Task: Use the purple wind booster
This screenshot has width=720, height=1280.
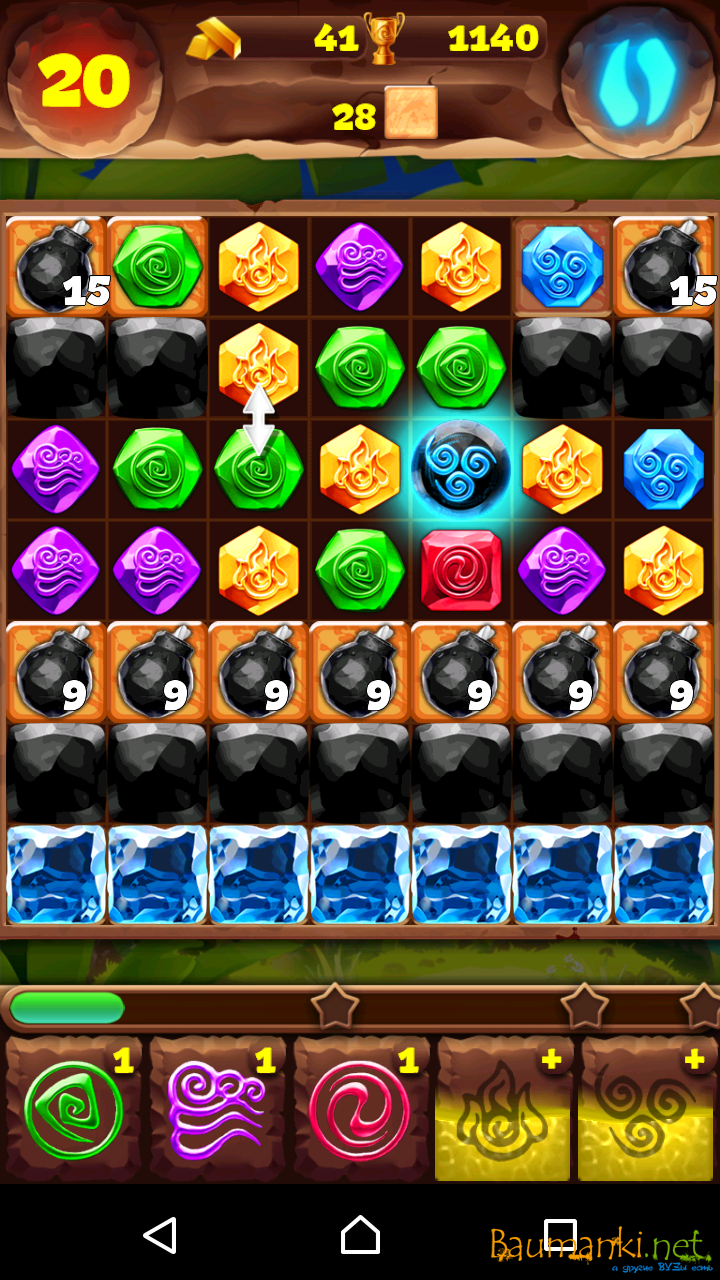Action: 218,1110
